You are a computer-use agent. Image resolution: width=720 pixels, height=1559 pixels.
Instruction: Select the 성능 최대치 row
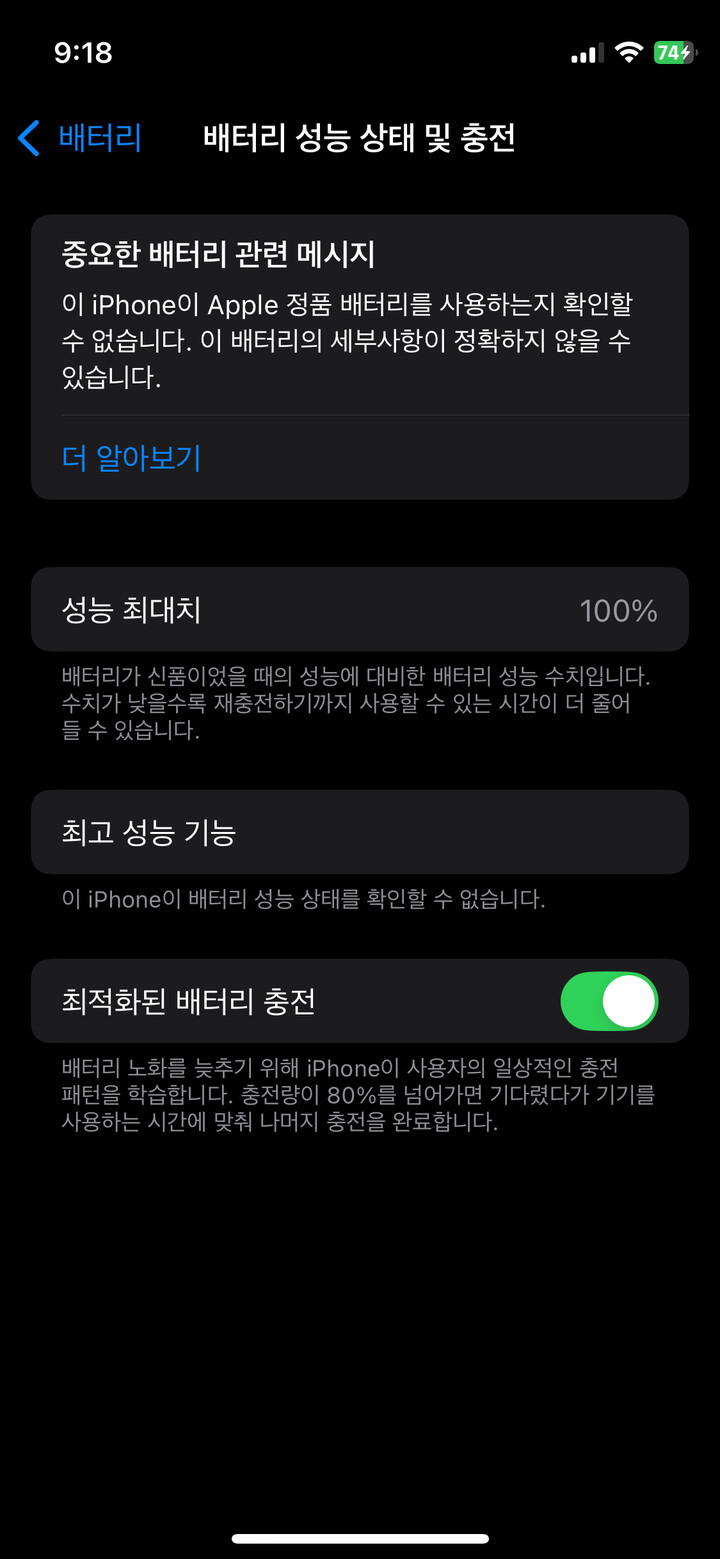(x=360, y=609)
